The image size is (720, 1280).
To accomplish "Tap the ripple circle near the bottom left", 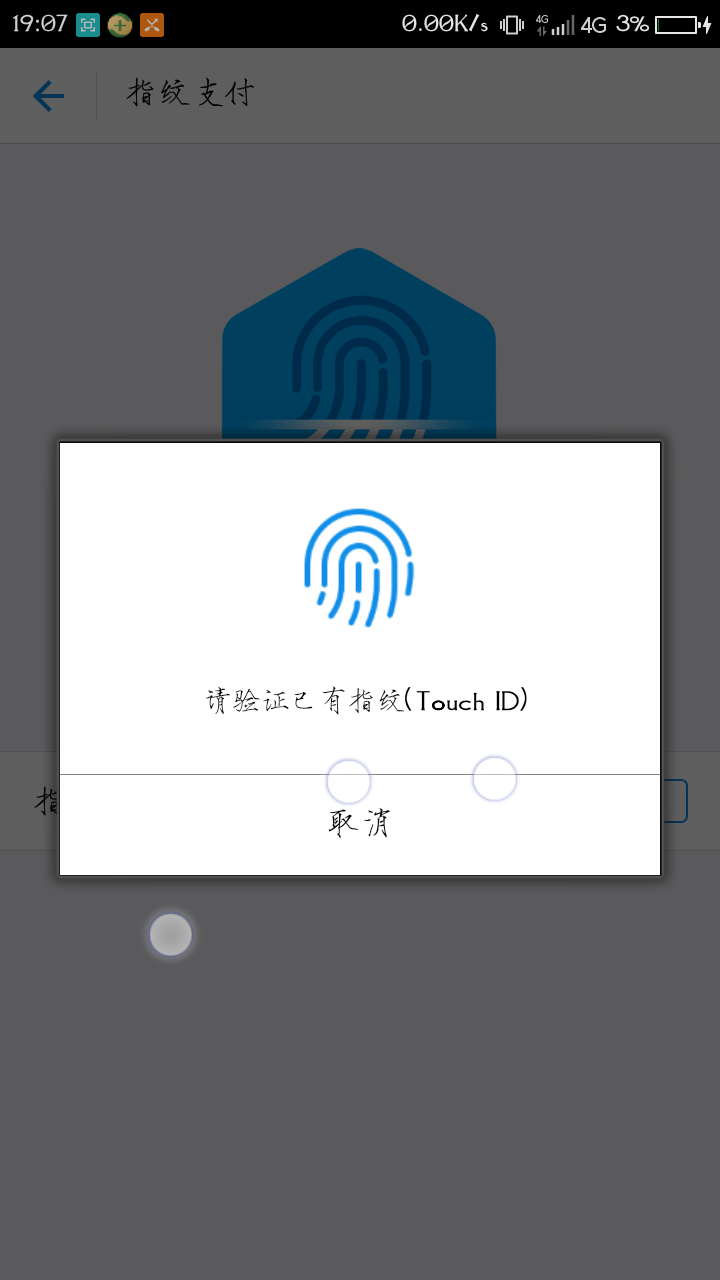I will tap(170, 934).
